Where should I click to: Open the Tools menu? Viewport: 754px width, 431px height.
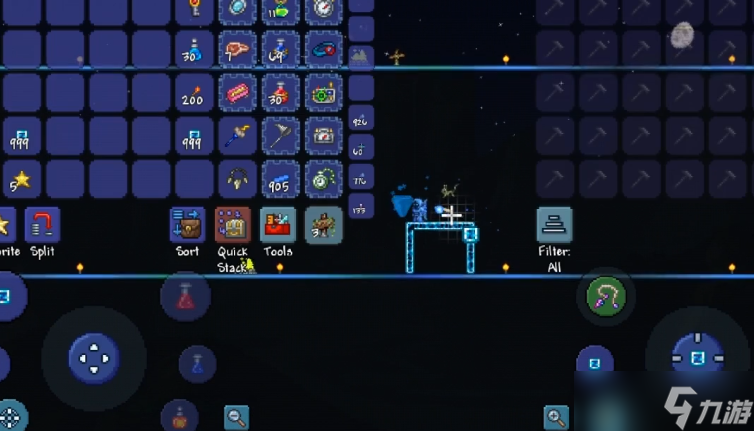278,225
